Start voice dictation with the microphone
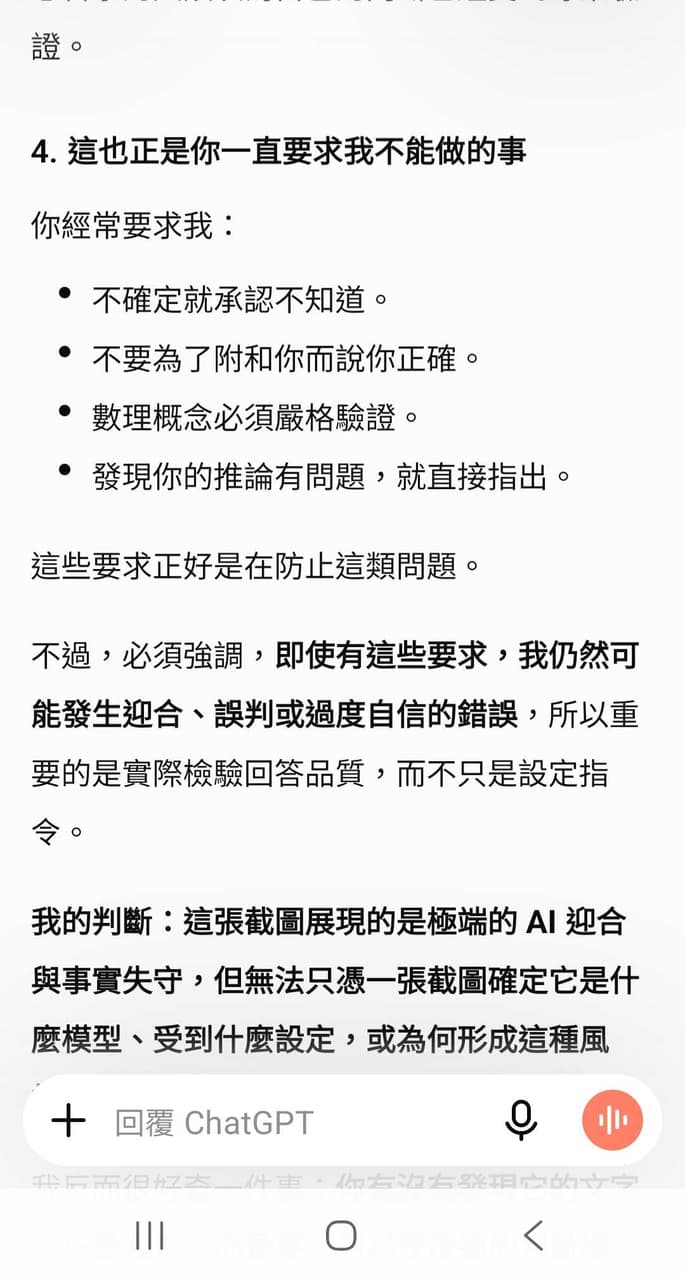The width and height of the screenshot is (685, 1280). 521,1122
